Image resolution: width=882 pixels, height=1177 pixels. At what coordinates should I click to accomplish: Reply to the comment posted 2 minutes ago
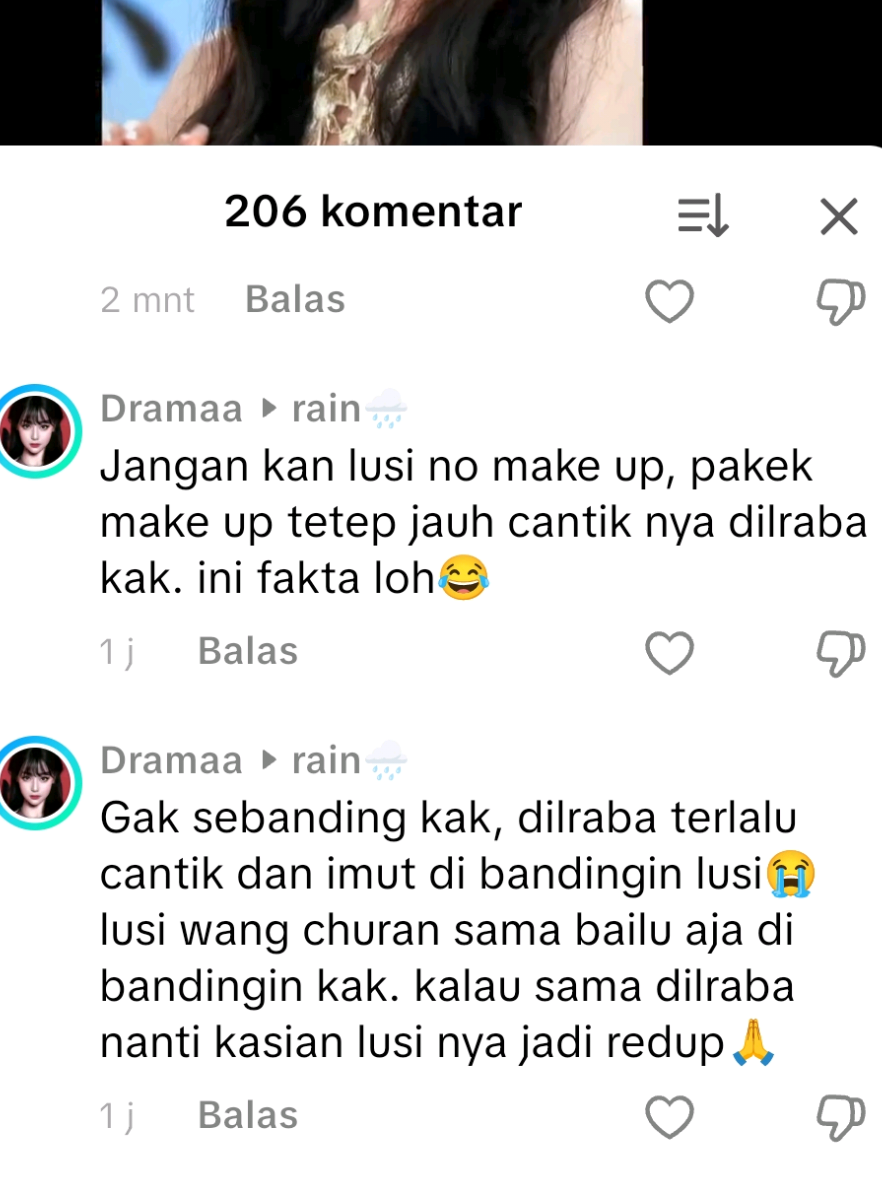tap(294, 298)
